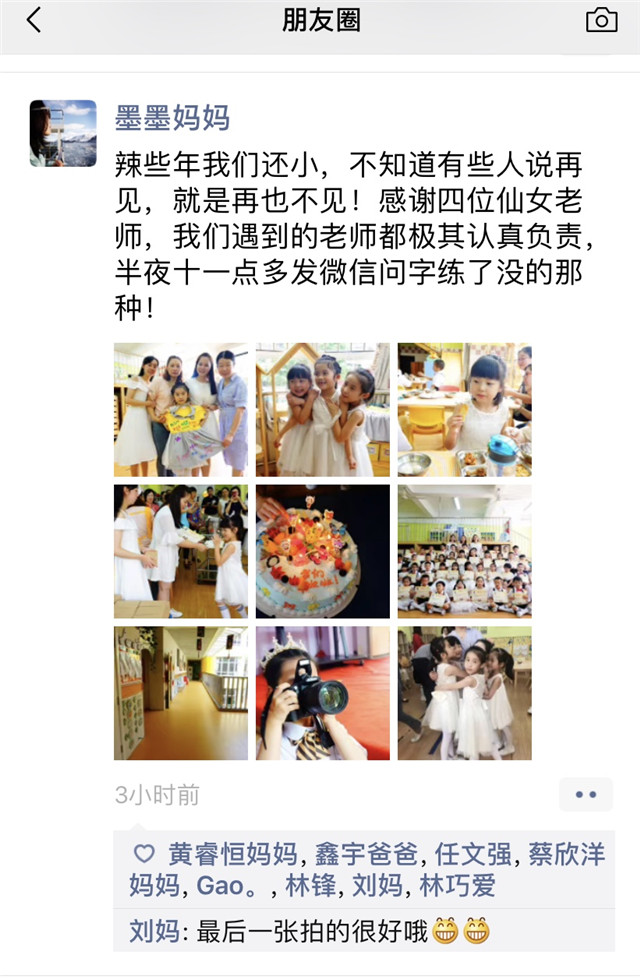
Task: Go back from 朋友圈
Action: (34, 20)
